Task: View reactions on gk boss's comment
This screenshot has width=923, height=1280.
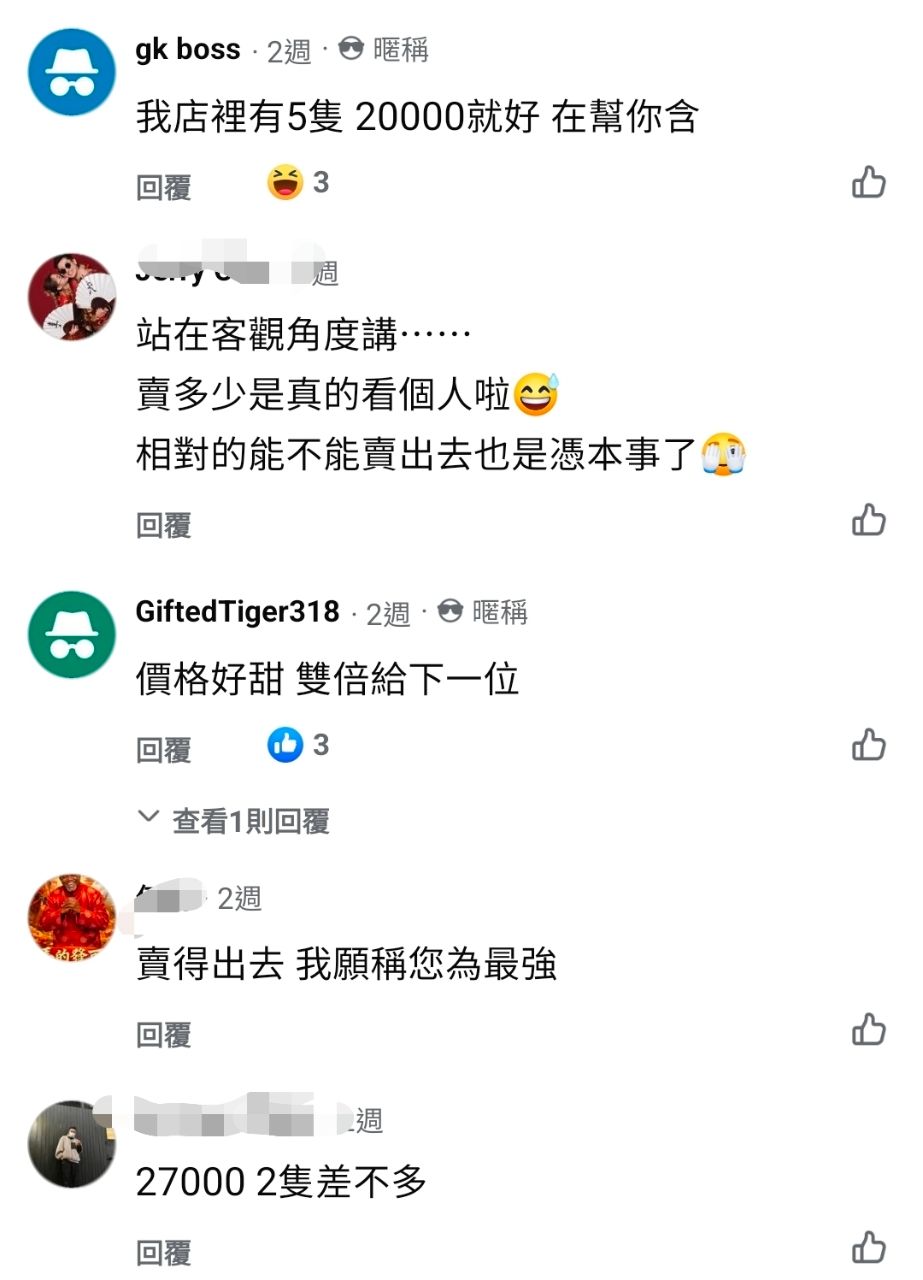Action: 297,183
